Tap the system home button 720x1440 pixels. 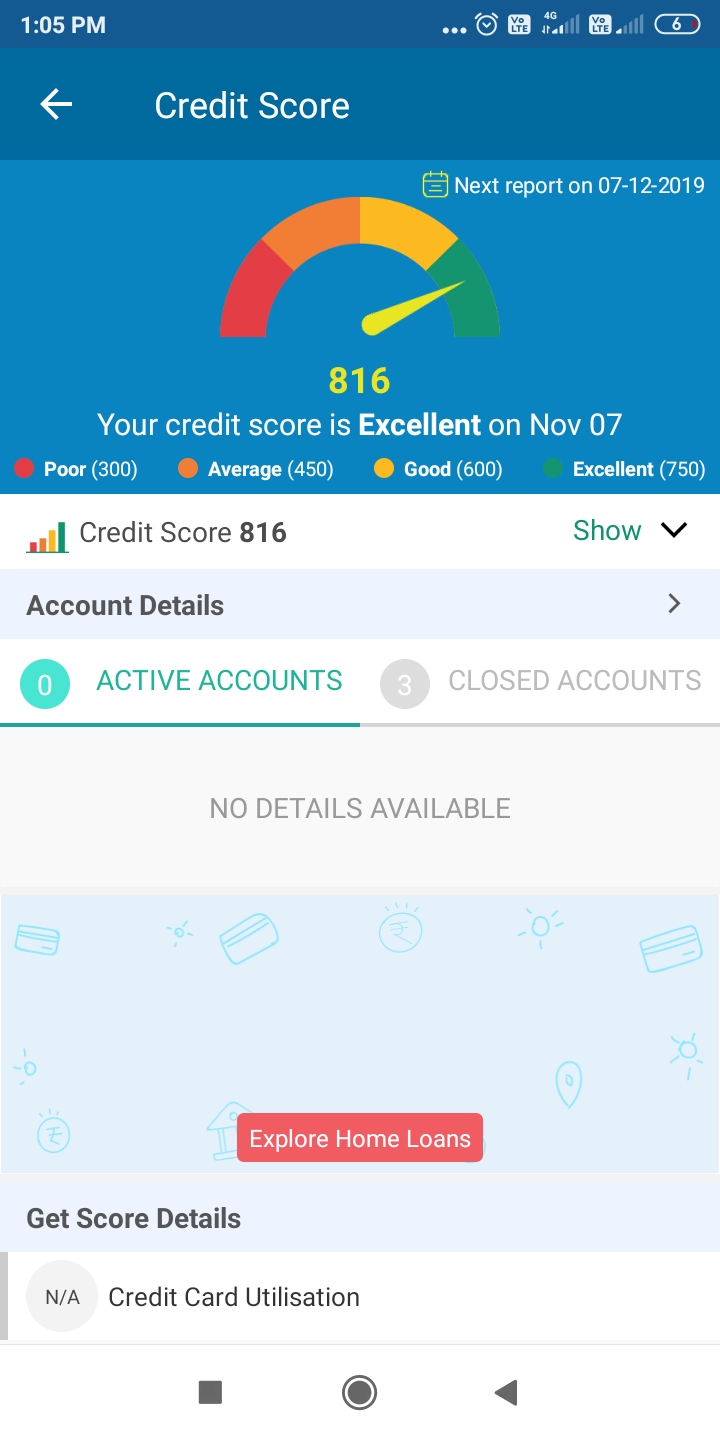point(359,1392)
